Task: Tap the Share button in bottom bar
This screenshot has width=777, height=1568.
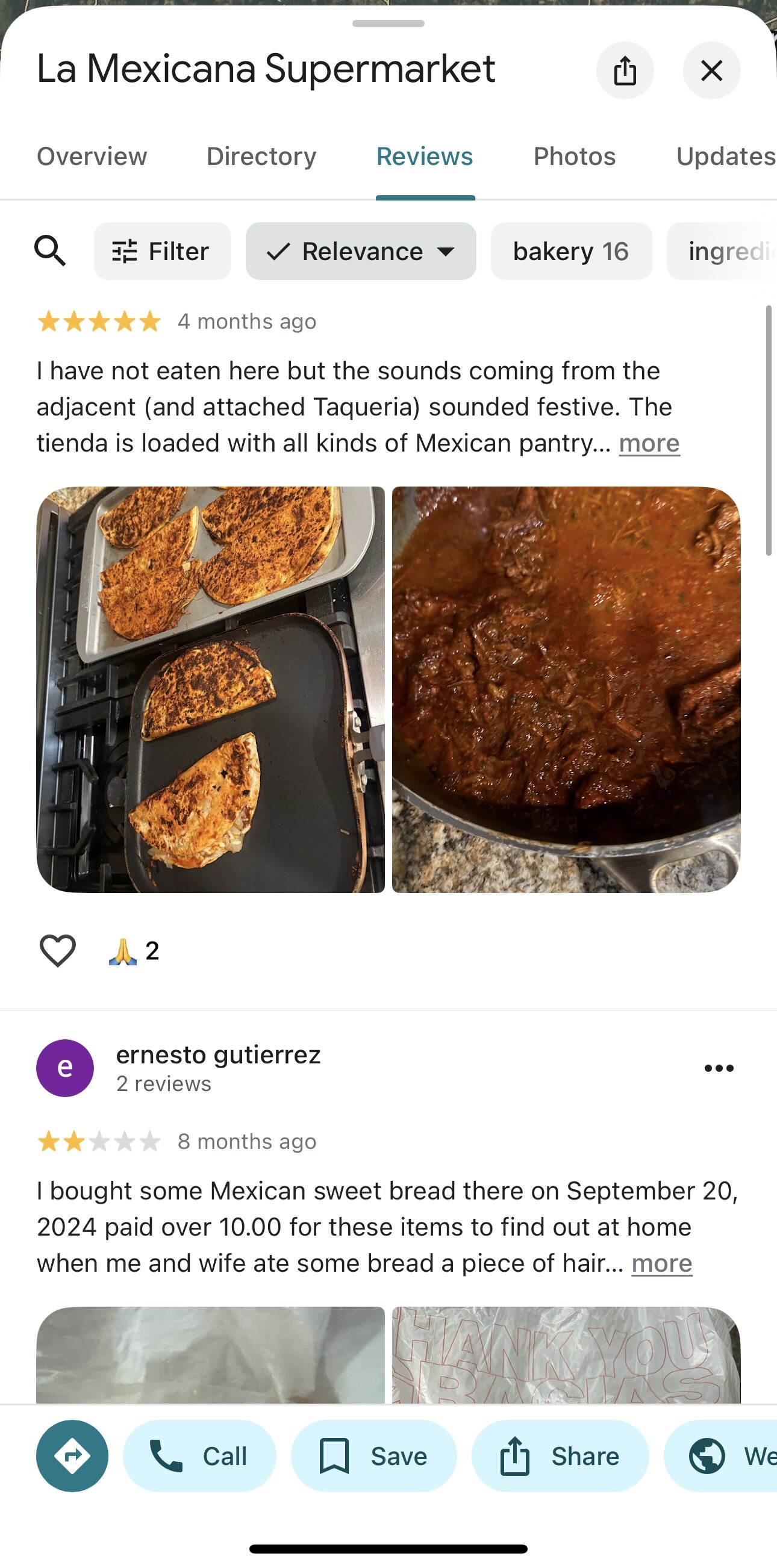Action: point(560,1455)
